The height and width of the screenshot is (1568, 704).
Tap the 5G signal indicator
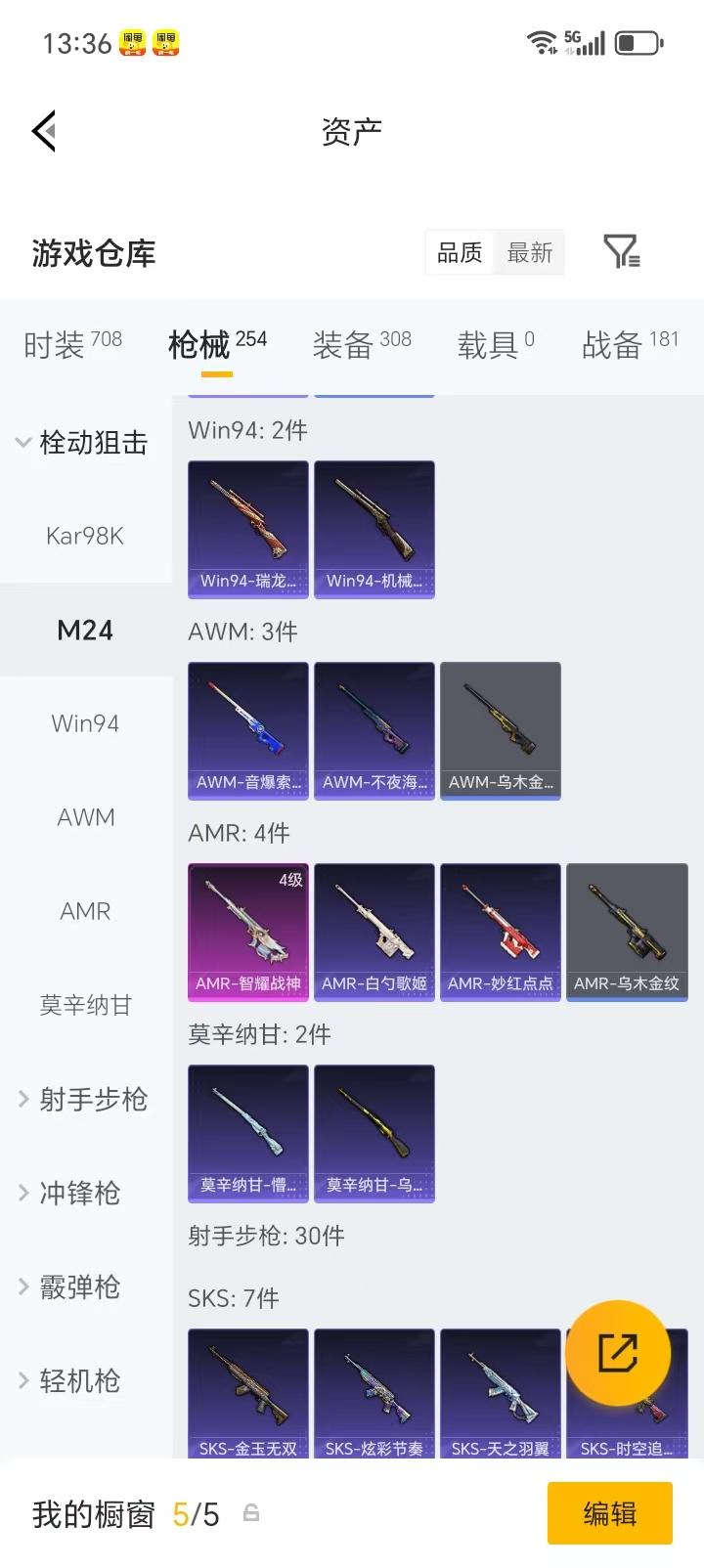pyautogui.click(x=585, y=41)
